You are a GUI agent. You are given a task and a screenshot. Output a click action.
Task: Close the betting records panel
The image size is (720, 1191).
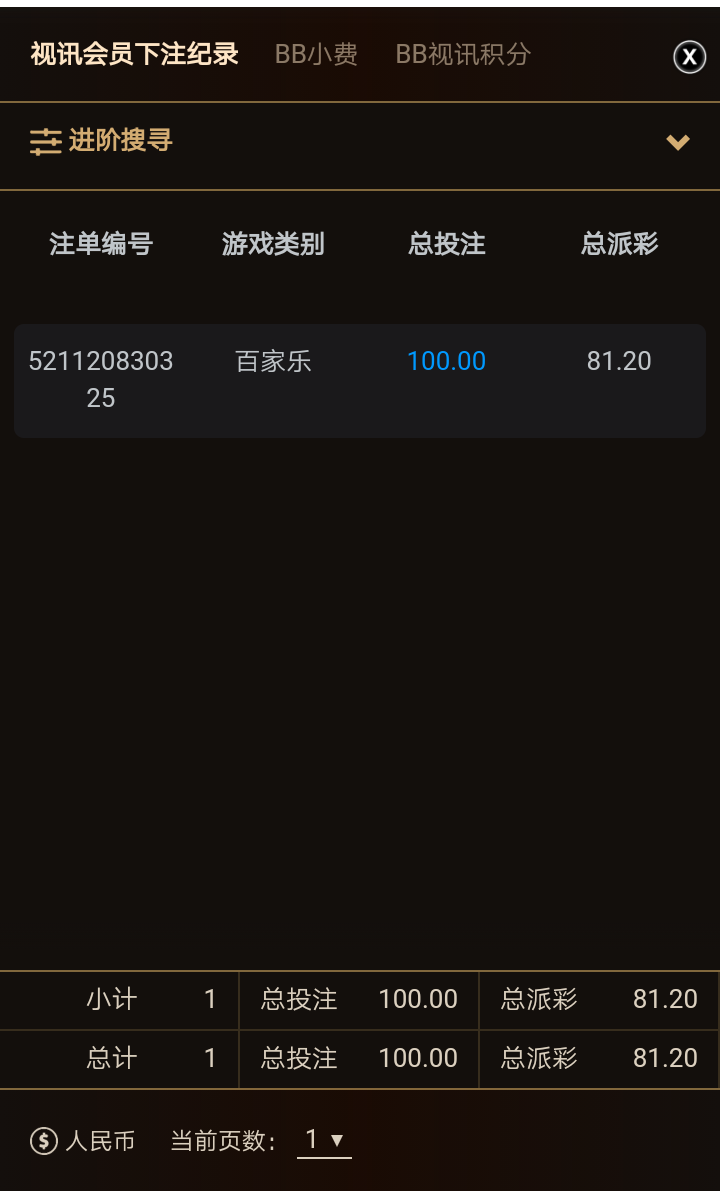(x=689, y=57)
